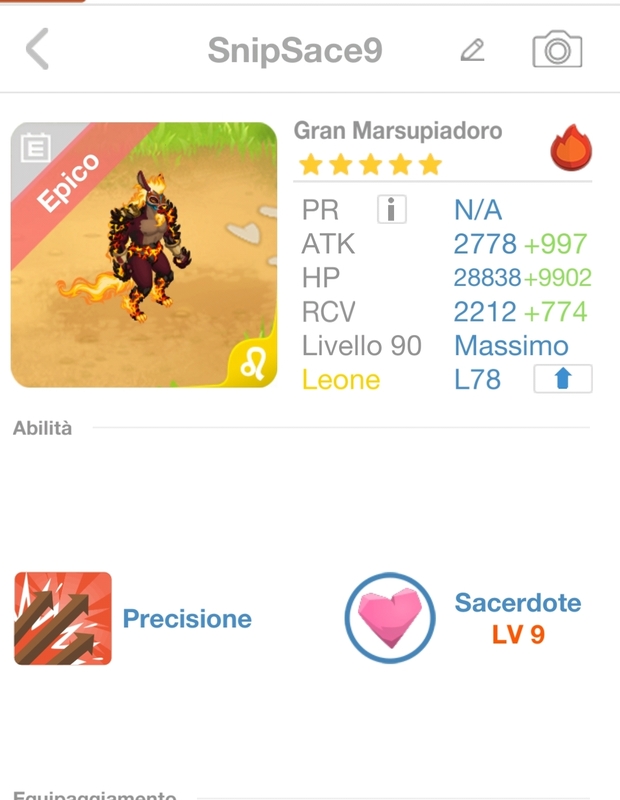620x800 pixels.
Task: Tap the blue arrow next to L78
Action: click(562, 379)
